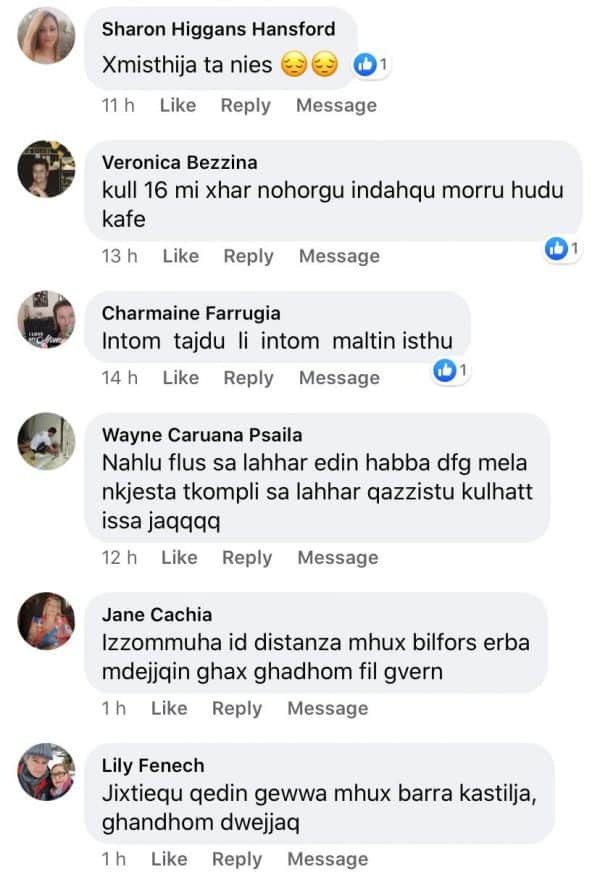The height and width of the screenshot is (885, 600).
Task: Message Veronica Bezzina from her comment
Action: pos(339,256)
